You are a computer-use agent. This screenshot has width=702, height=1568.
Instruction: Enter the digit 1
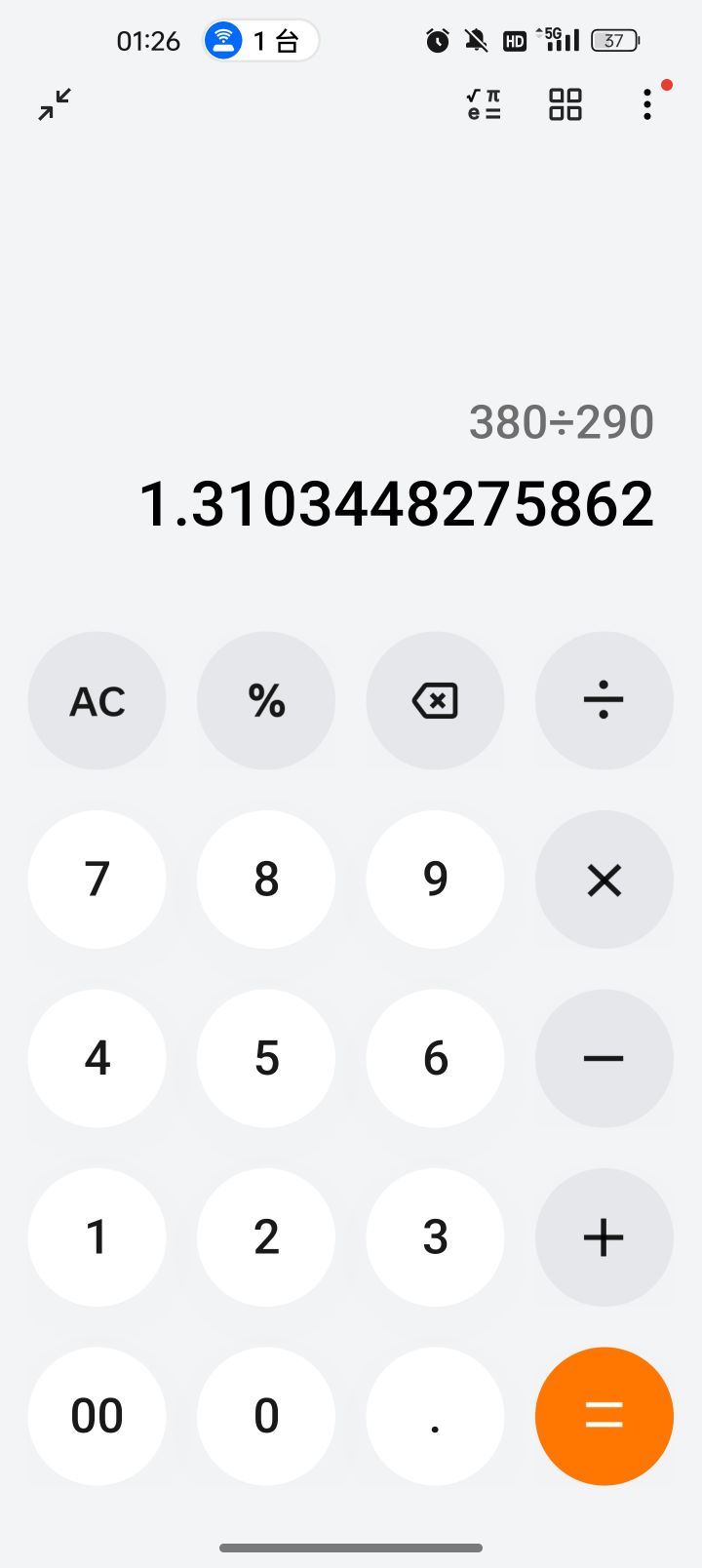tap(97, 1237)
